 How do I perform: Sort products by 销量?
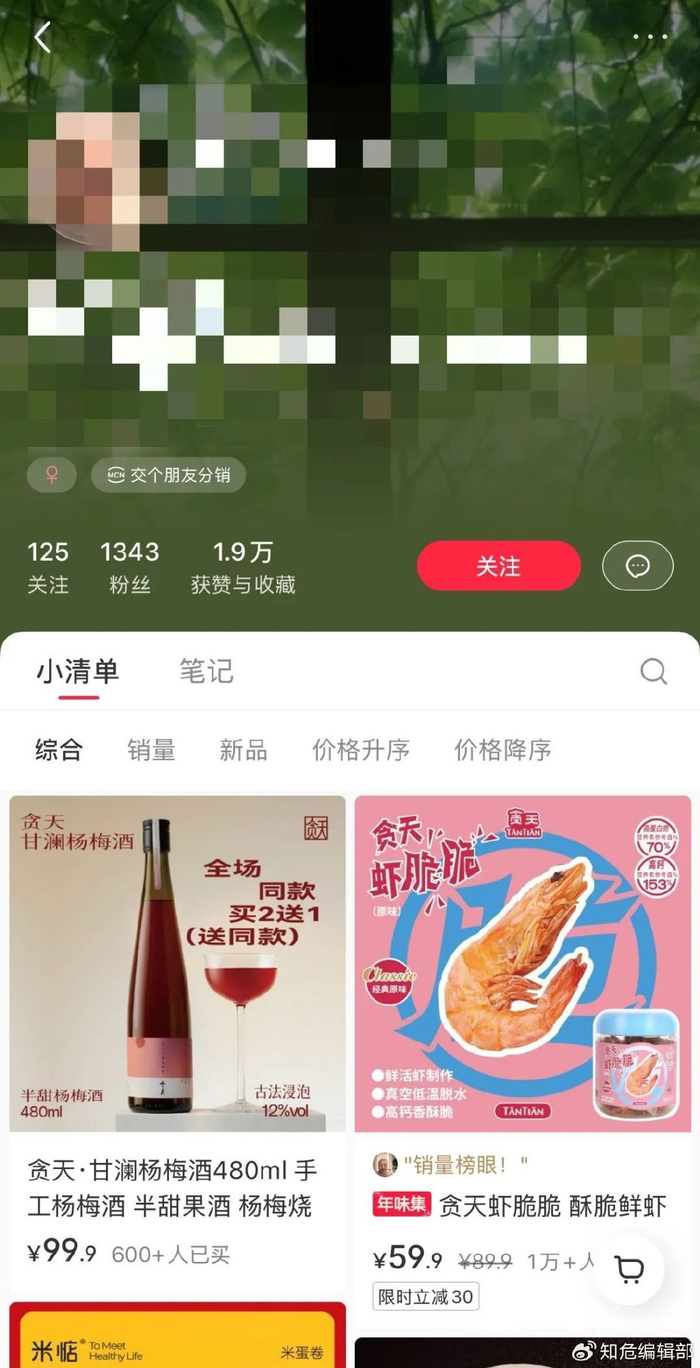(151, 750)
